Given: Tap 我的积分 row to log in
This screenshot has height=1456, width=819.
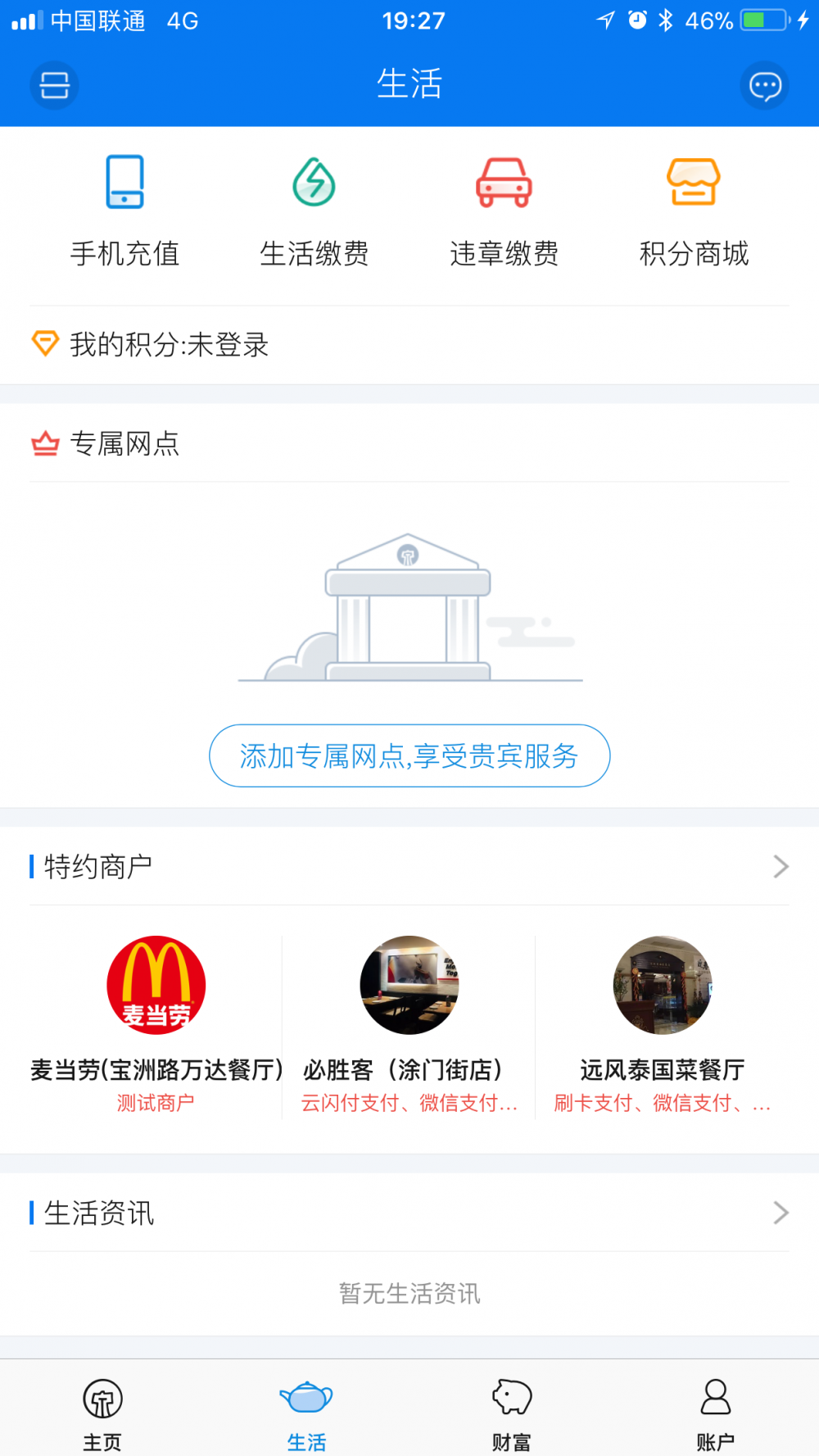Looking at the screenshot, I should (169, 345).
